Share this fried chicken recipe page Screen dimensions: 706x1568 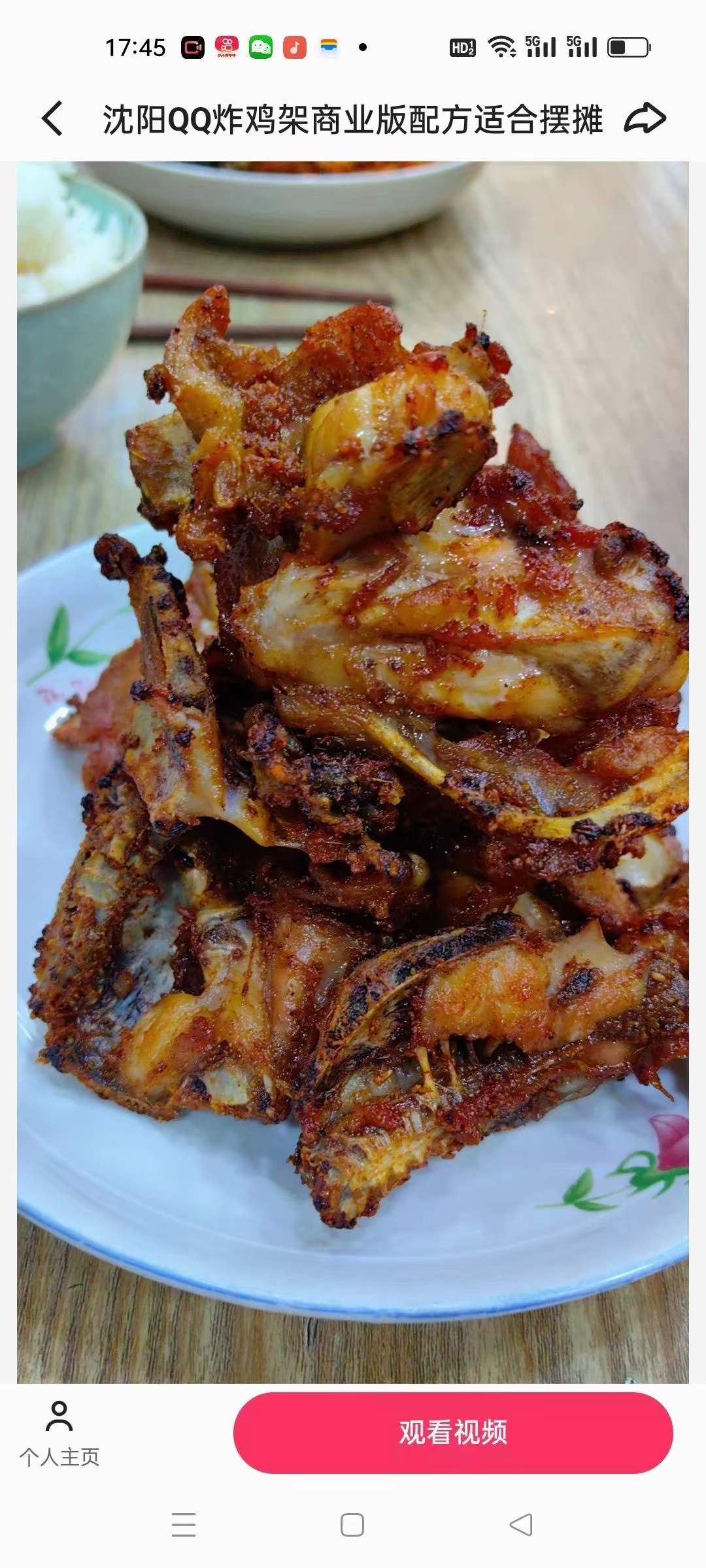[x=645, y=119]
